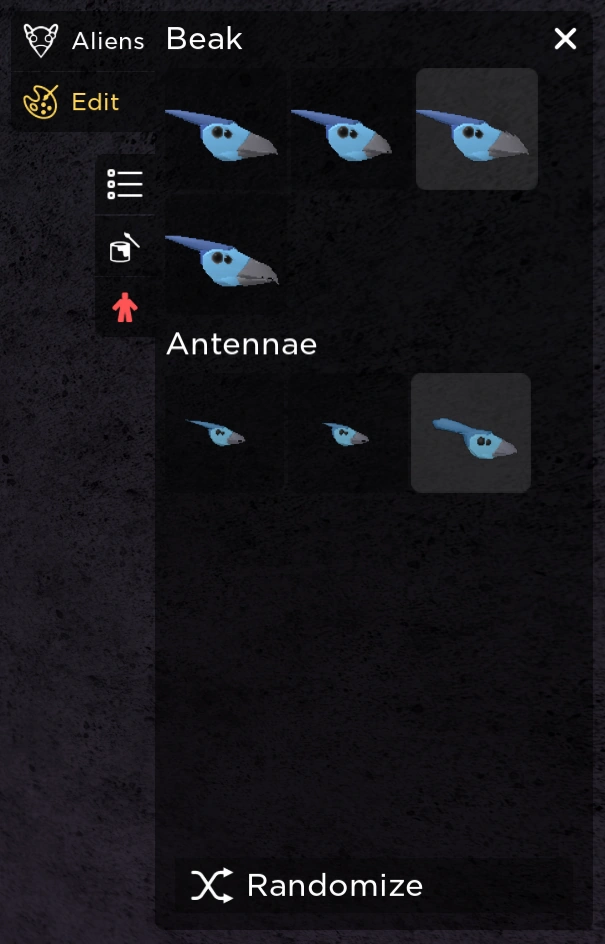Screen dimensions: 605x944
Task: Select the red body figure icon
Action: click(125, 307)
